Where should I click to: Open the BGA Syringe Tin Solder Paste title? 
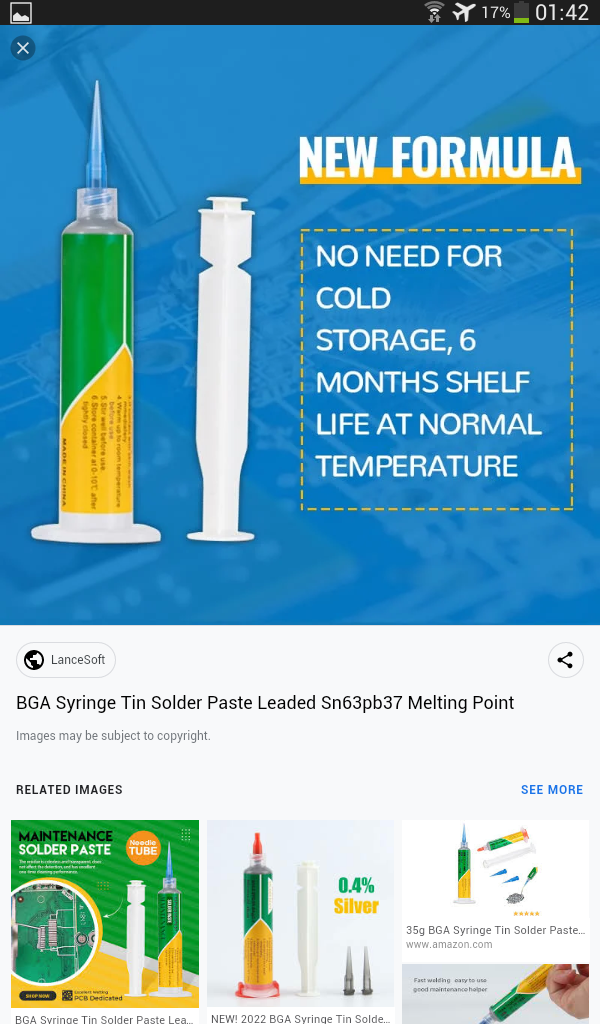[265, 703]
